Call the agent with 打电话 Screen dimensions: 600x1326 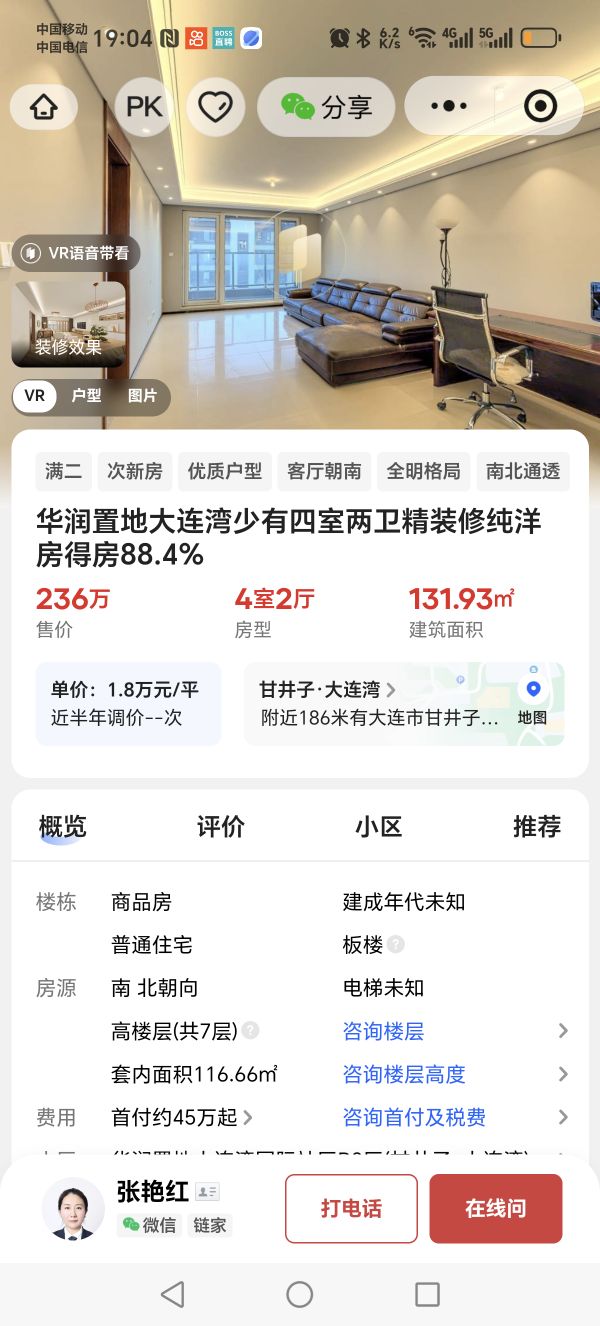pyautogui.click(x=351, y=1208)
